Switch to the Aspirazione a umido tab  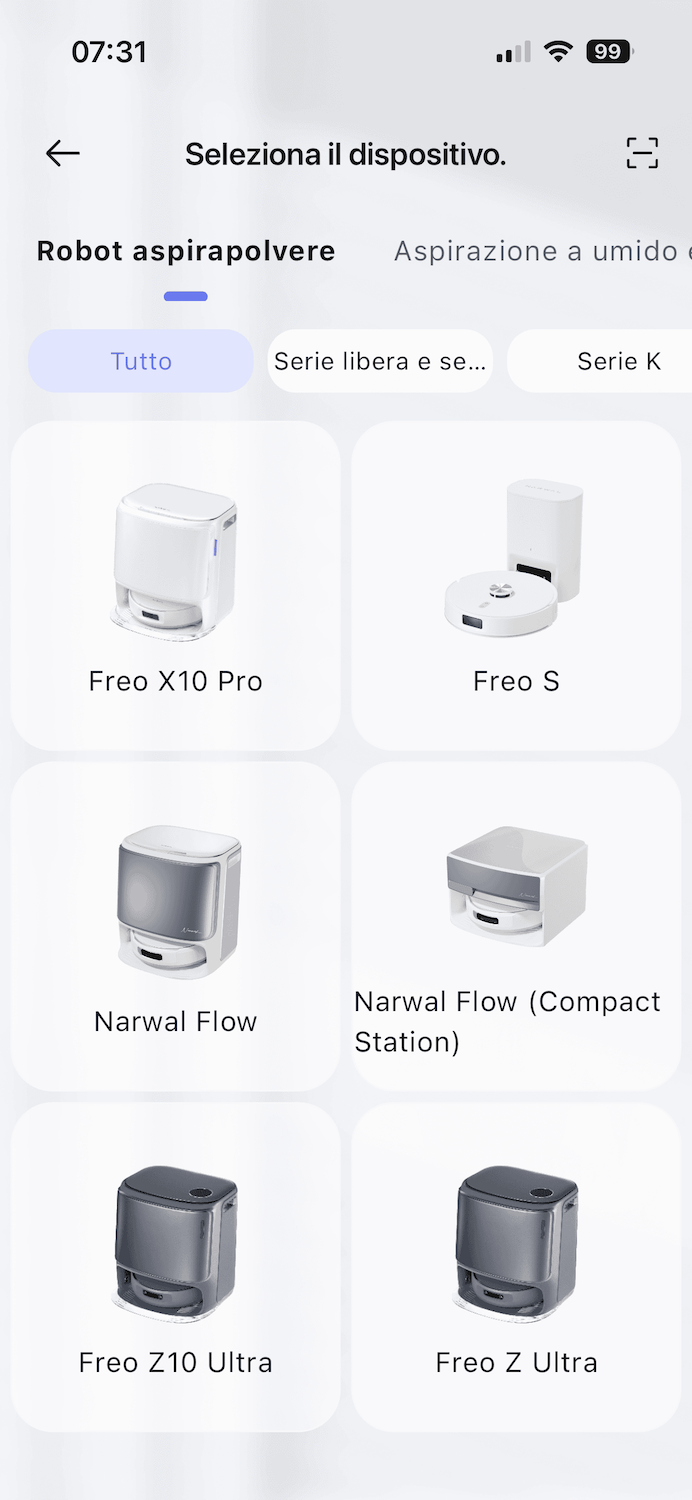click(540, 251)
